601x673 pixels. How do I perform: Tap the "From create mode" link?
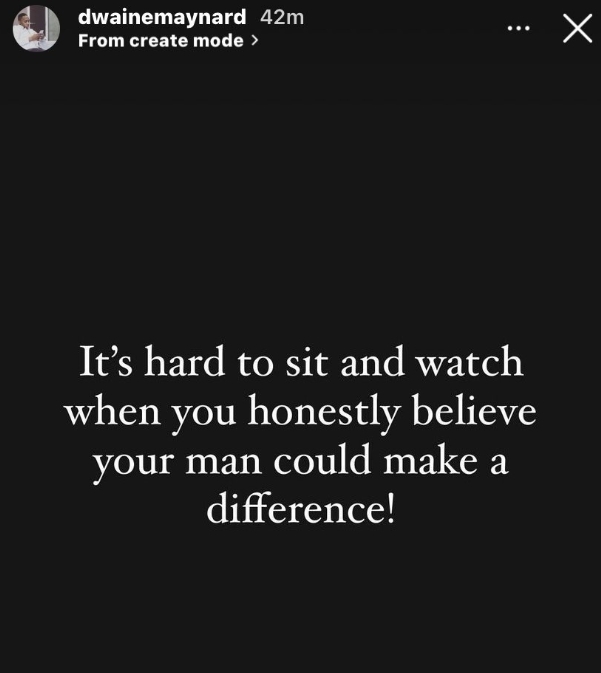click(x=167, y=41)
